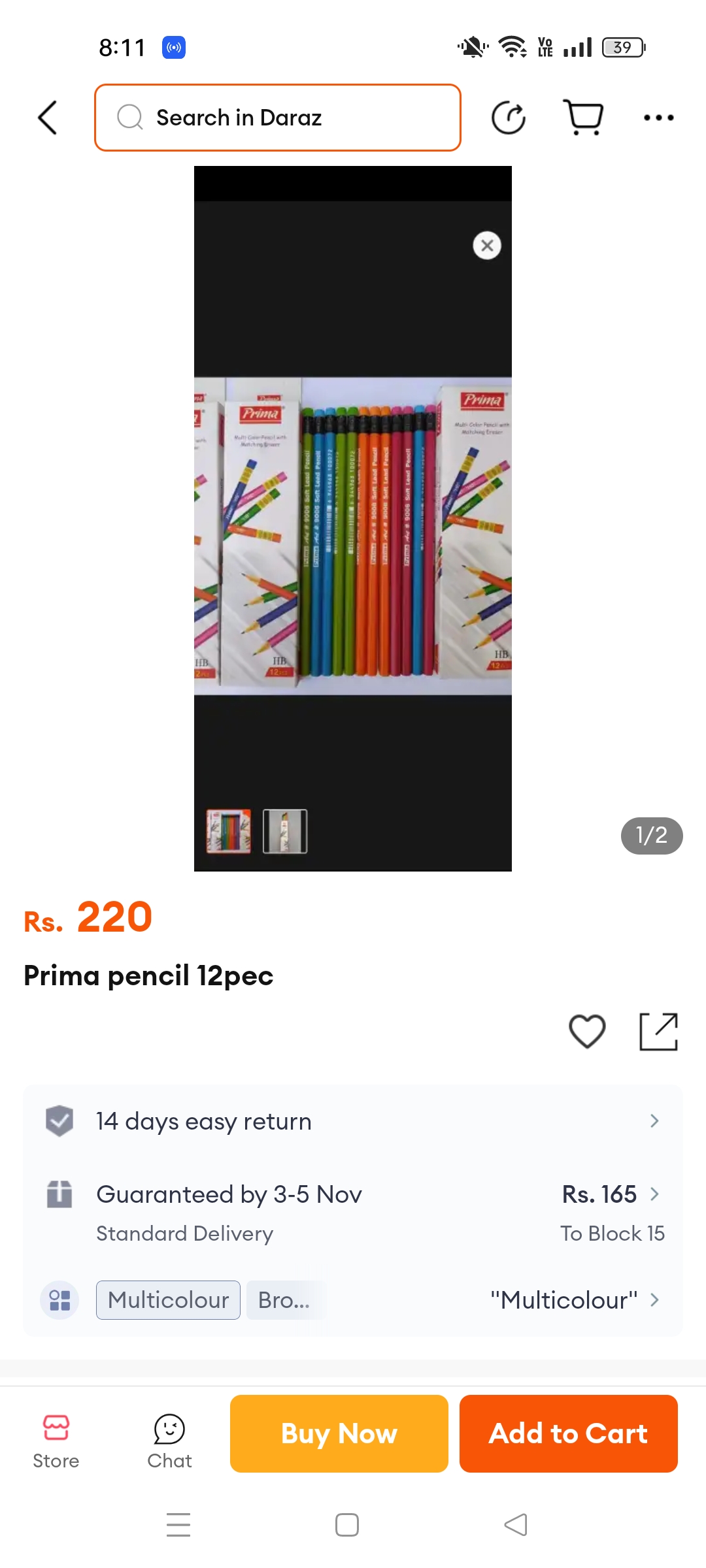Select the first product image thumbnail
706x1568 pixels.
pyautogui.click(x=229, y=831)
